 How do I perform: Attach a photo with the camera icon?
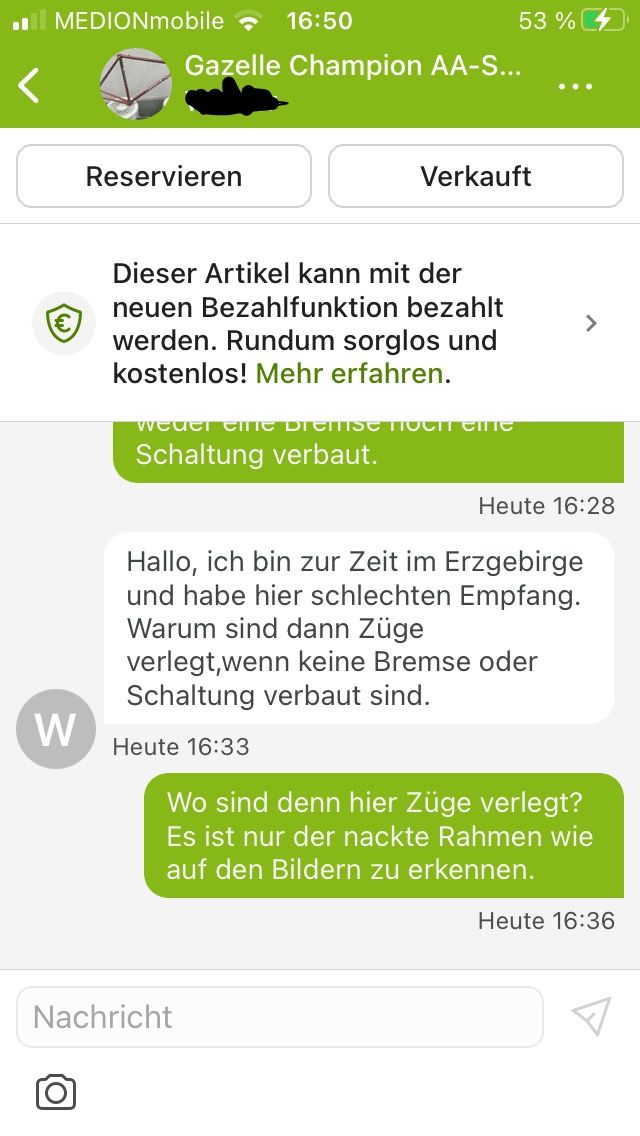pyautogui.click(x=56, y=1093)
